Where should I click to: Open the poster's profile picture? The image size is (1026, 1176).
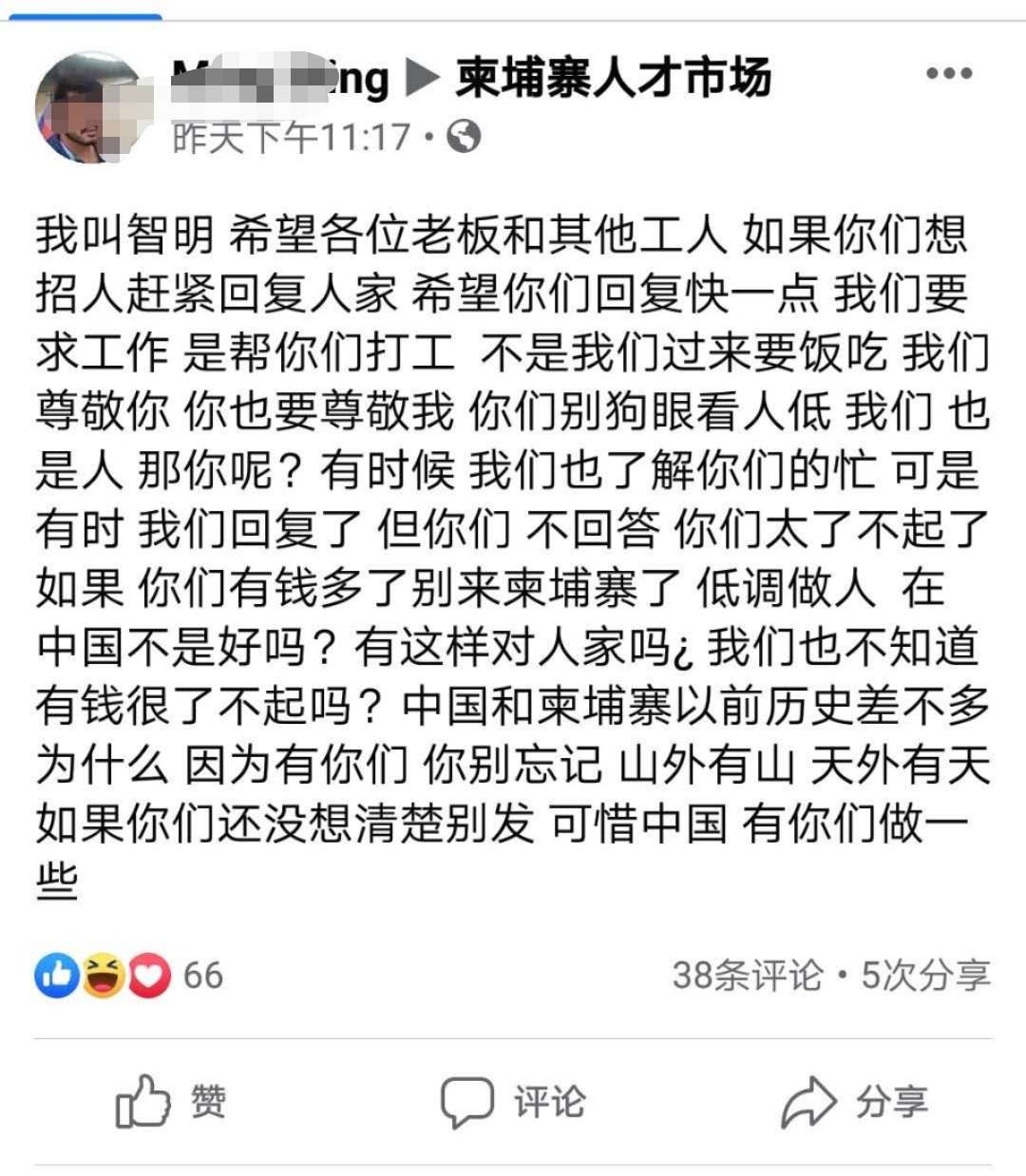click(93, 109)
